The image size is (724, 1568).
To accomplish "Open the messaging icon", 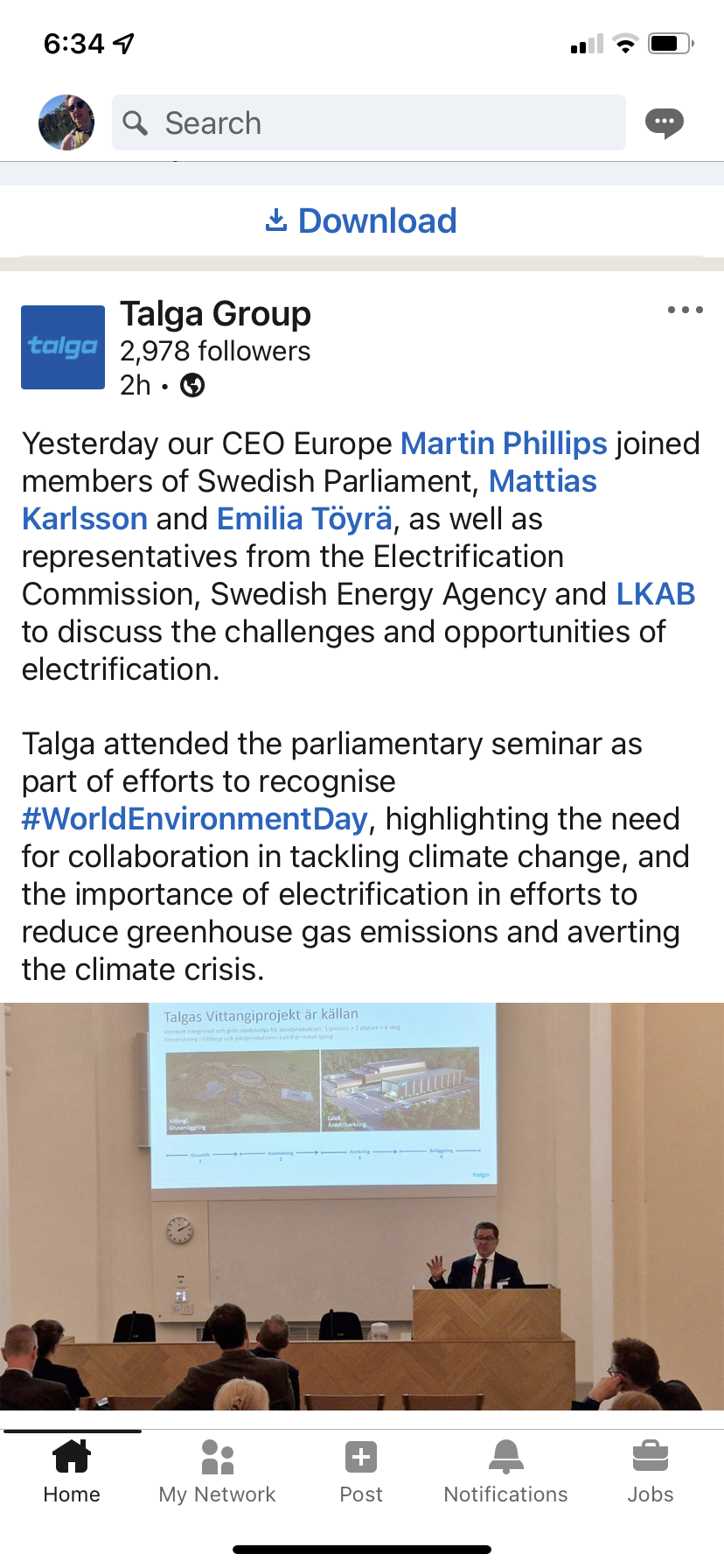I will pos(664,122).
